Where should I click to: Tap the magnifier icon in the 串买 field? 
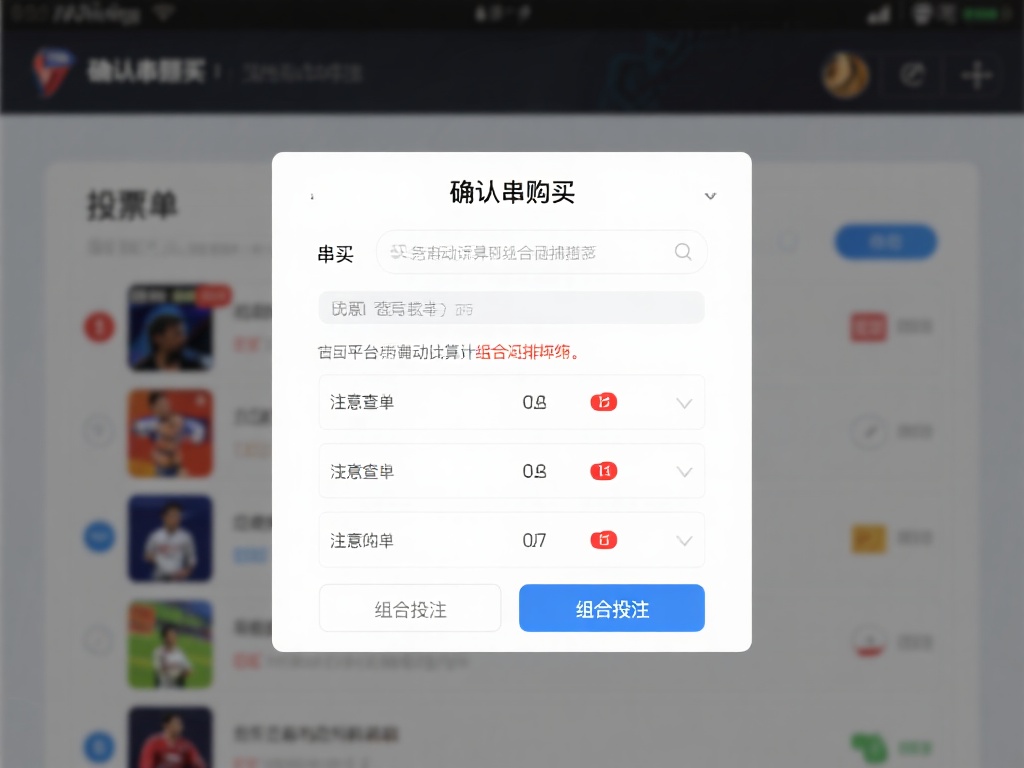coord(683,252)
